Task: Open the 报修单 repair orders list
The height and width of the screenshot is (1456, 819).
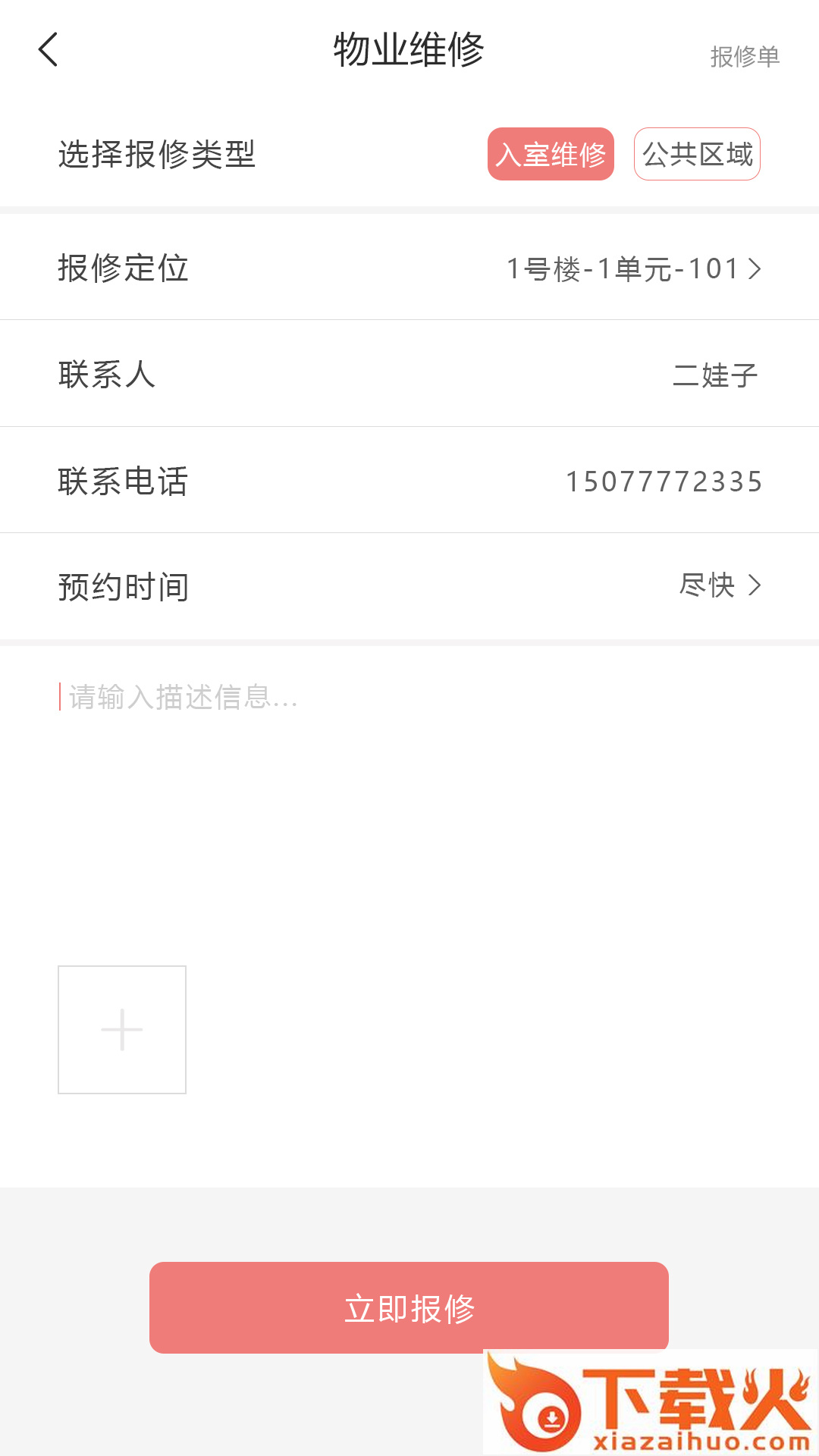Action: [x=745, y=56]
